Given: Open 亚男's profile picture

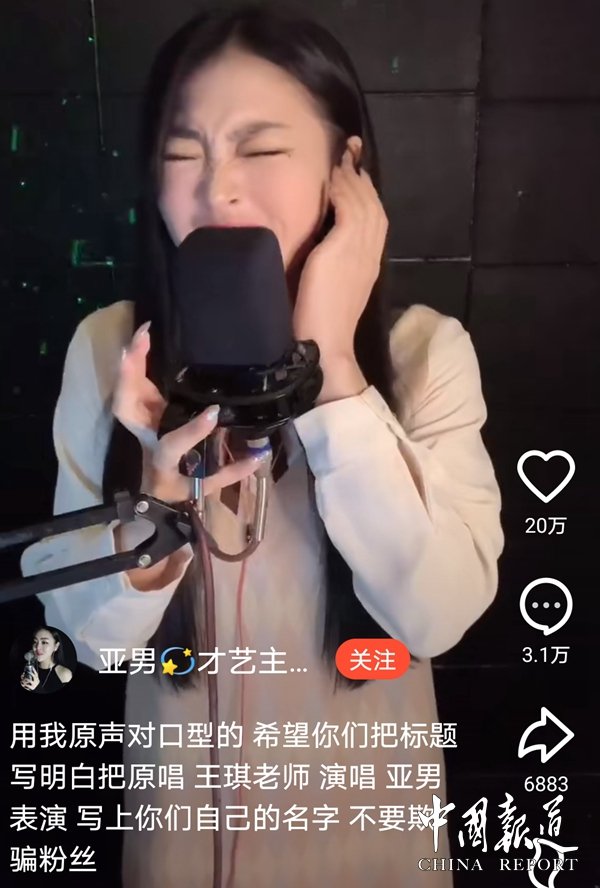Looking at the screenshot, I should tap(43, 661).
